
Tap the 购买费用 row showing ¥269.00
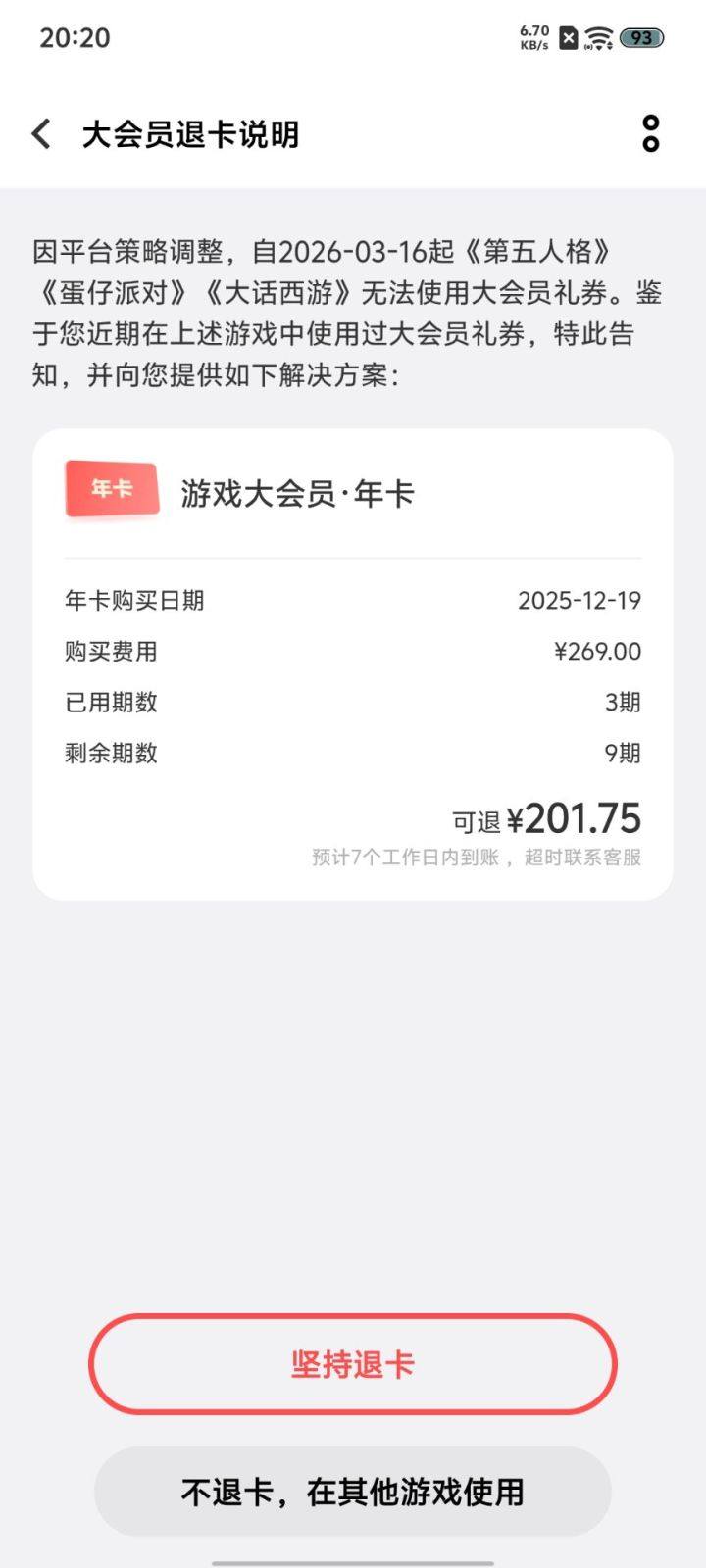click(353, 651)
